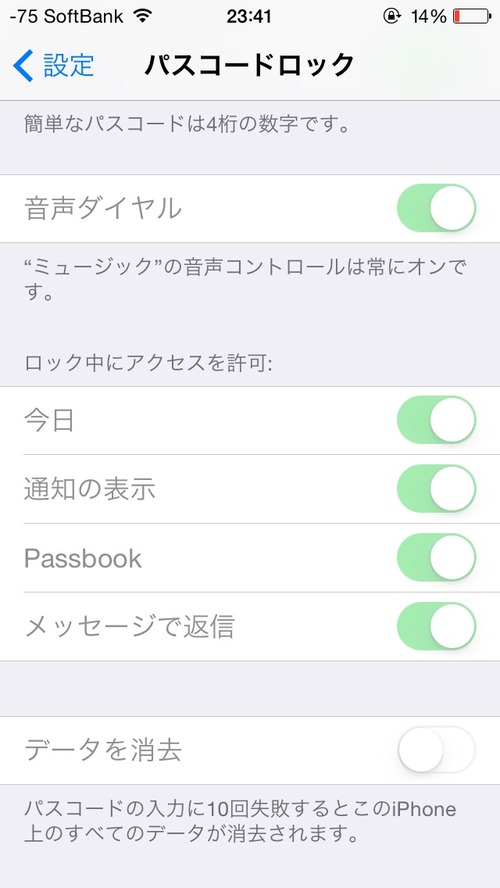Image resolution: width=500 pixels, height=888 pixels.
Task: Enable the データを消去 switch
Action: pos(436,750)
